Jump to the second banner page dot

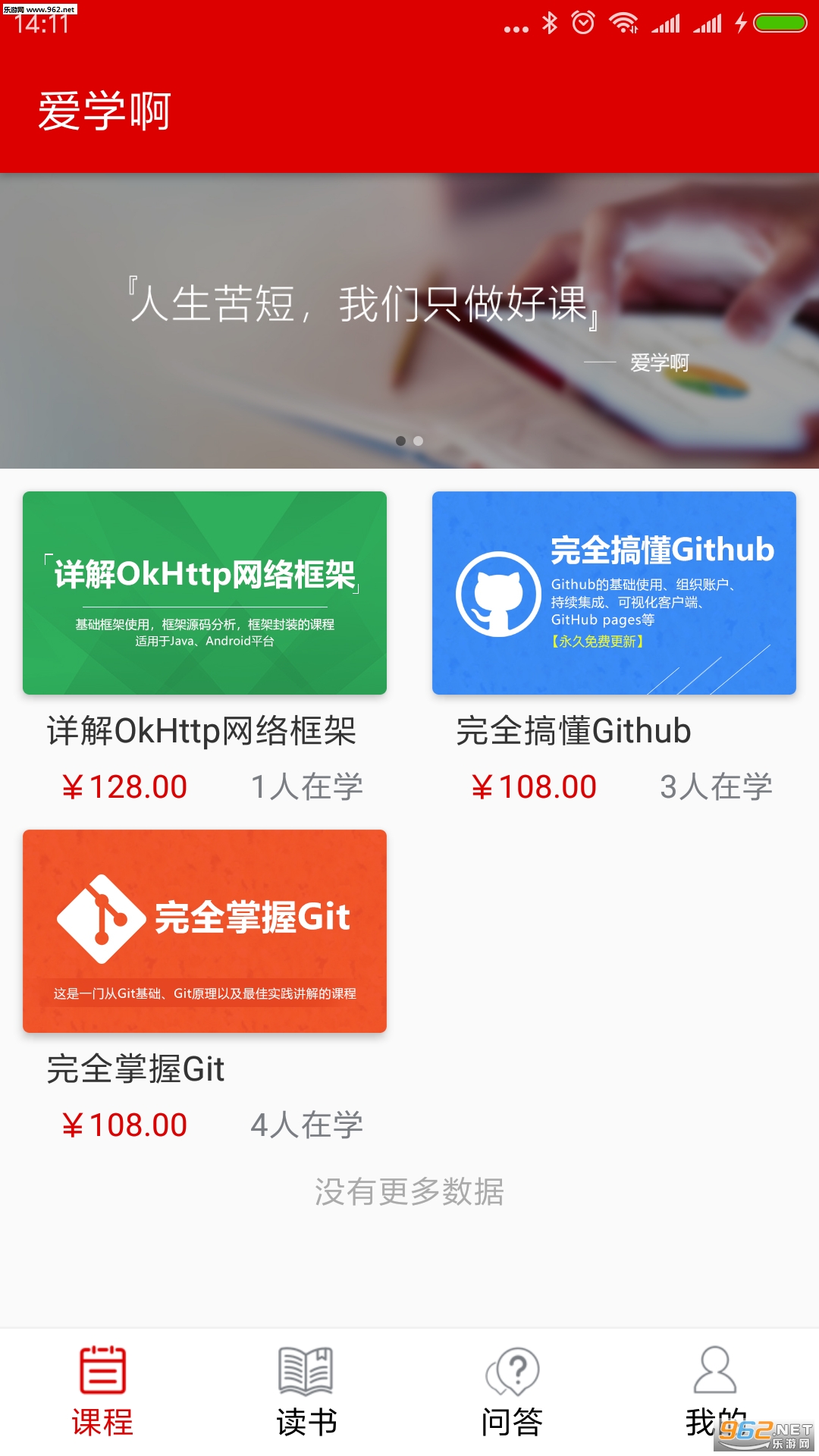point(419,441)
